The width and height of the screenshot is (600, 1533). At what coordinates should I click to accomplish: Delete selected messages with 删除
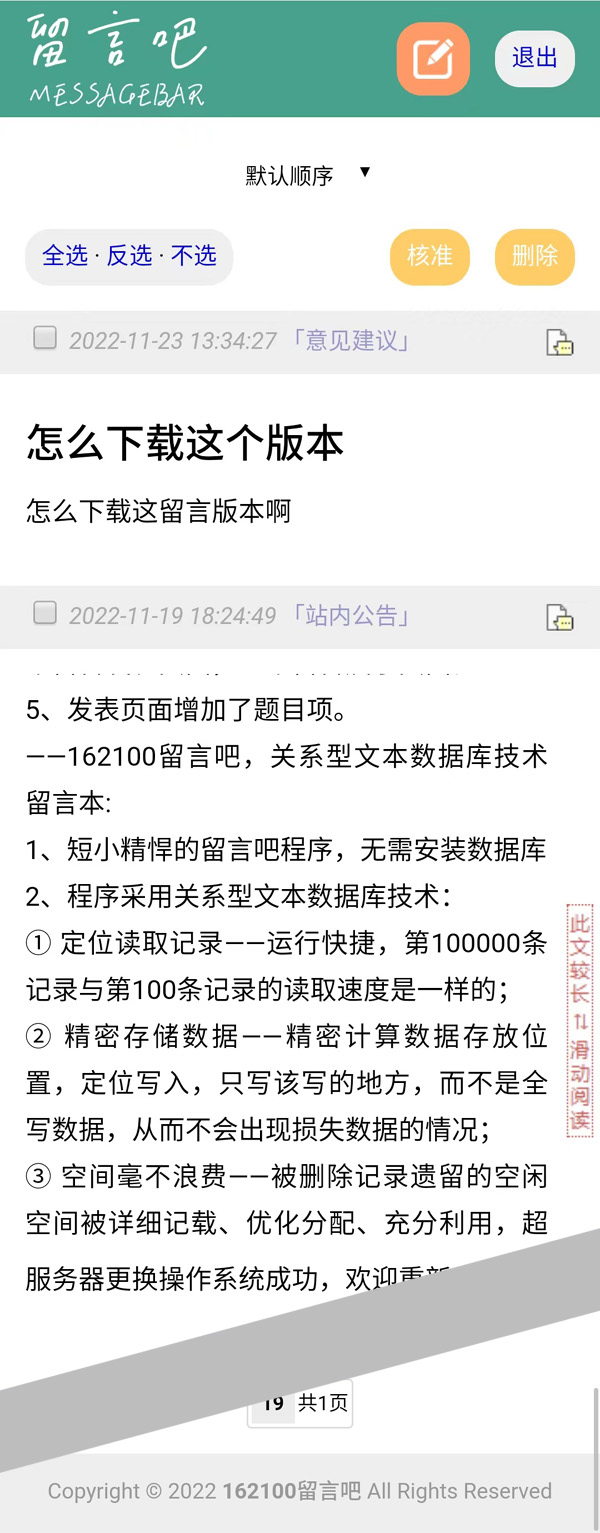click(x=535, y=256)
